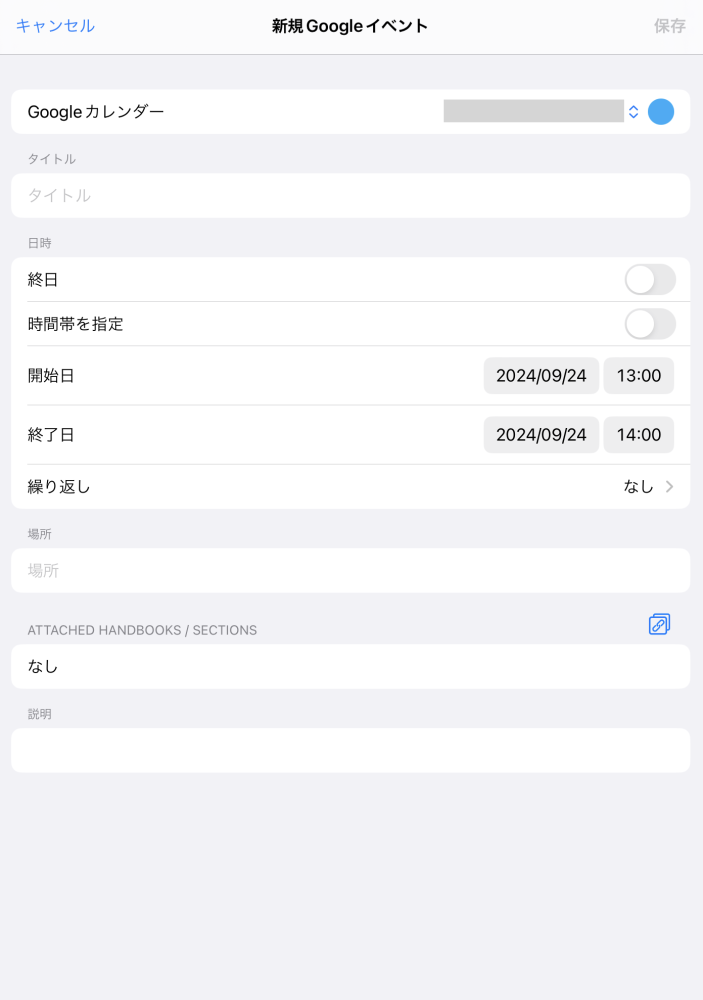The height and width of the screenshot is (1000, 703).
Task: Pick the 13:00 start time
Action: coord(638,376)
